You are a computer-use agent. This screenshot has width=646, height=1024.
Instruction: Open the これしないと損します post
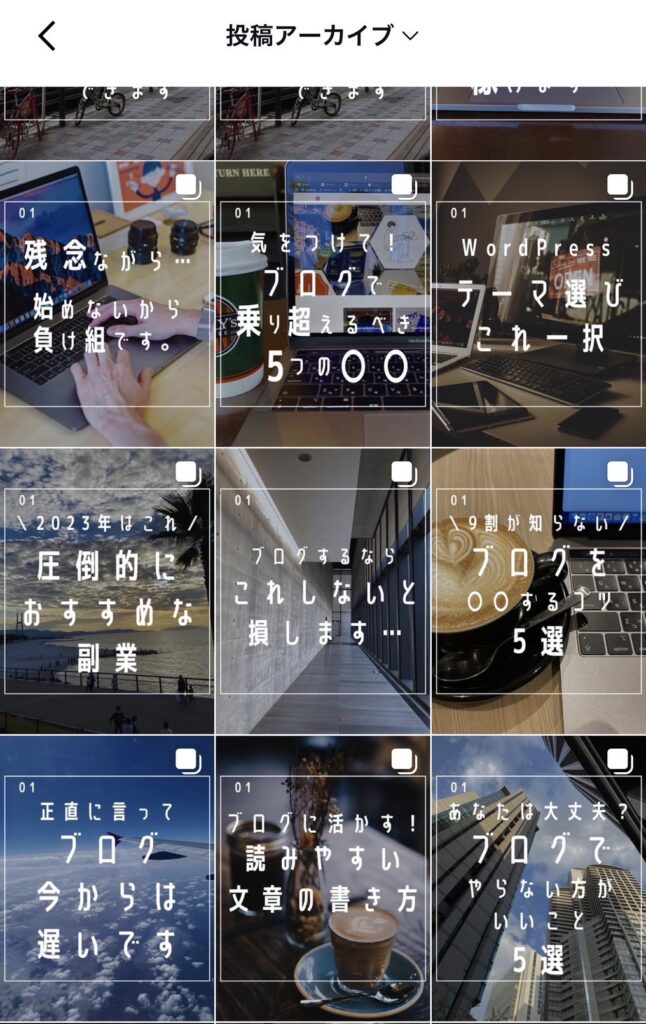(x=323, y=591)
